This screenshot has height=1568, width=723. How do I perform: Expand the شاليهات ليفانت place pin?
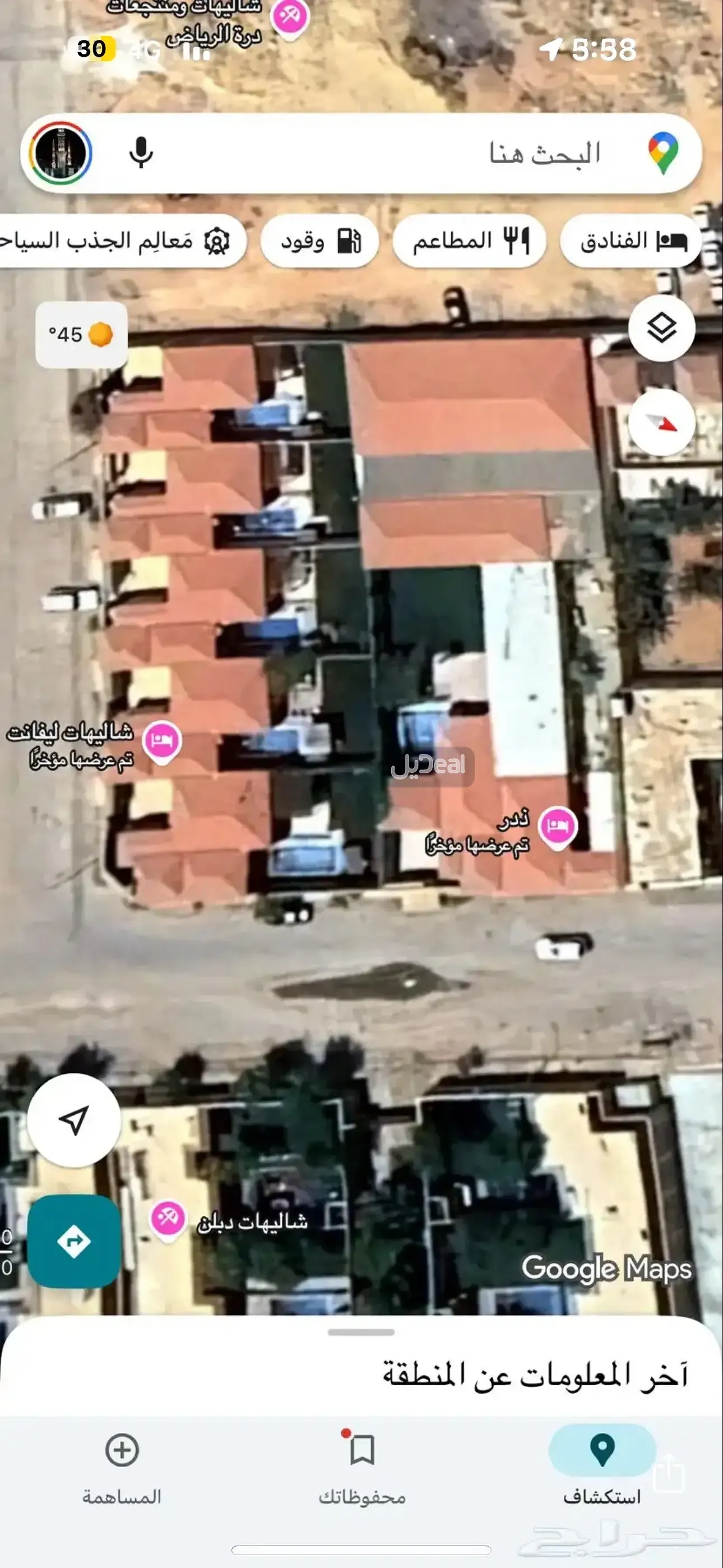[x=162, y=741]
